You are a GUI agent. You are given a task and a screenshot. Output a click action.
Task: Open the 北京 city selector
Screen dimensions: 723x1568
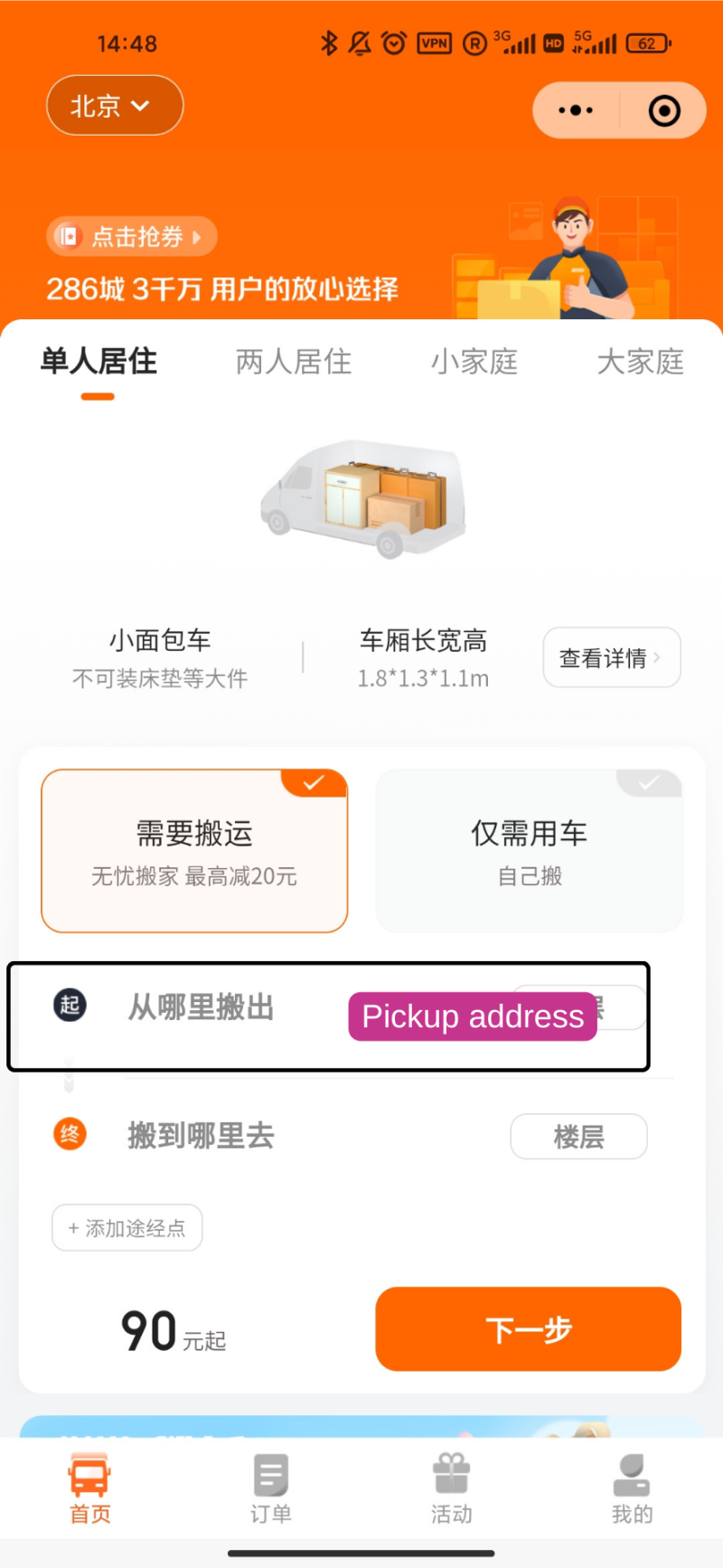click(x=114, y=106)
